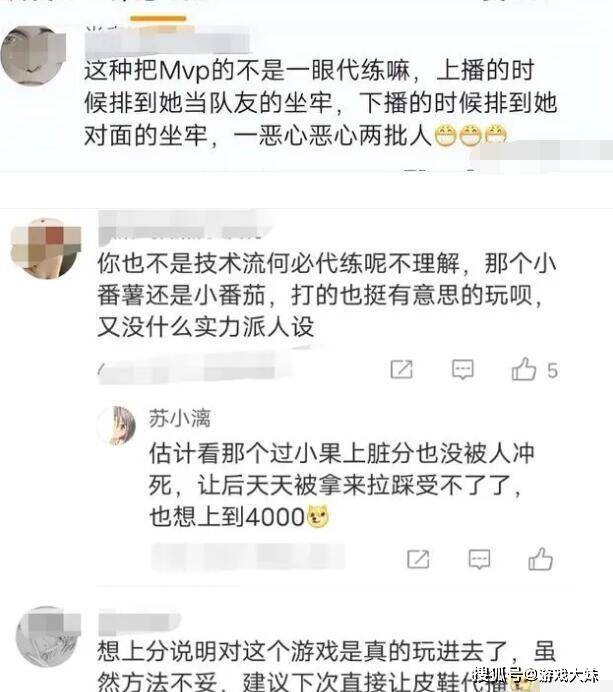Viewport: 613px width, 692px height.
Task: Like the comment about 小番薯 with 5 likes
Action: tap(524, 370)
